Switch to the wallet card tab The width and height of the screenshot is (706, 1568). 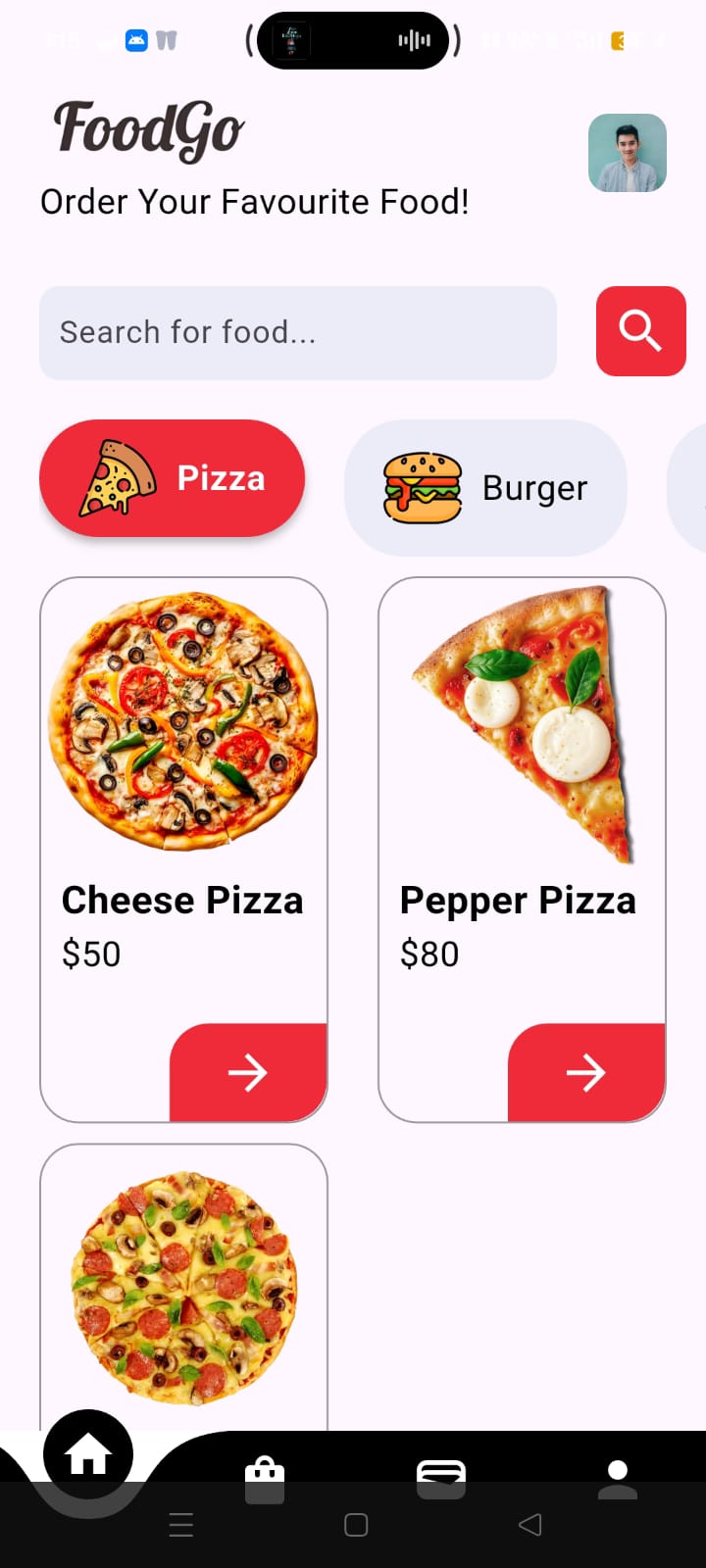point(441,1476)
